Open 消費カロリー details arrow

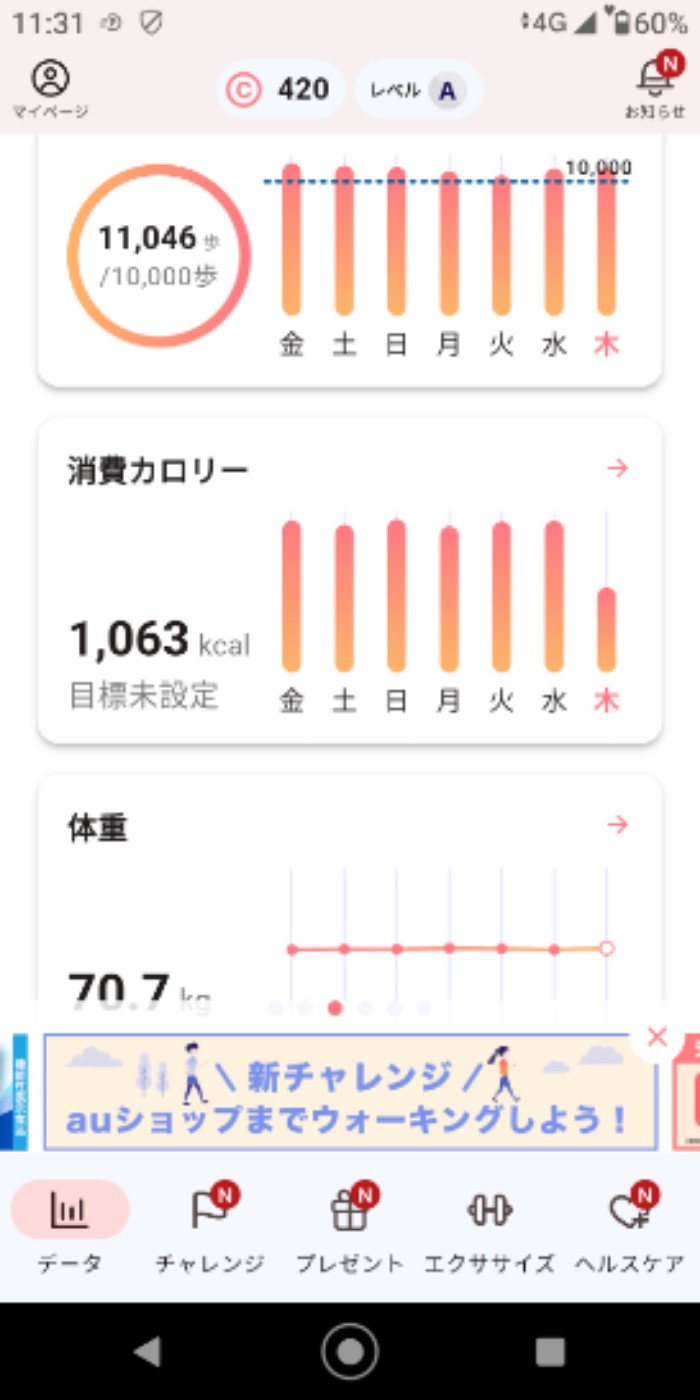618,468
